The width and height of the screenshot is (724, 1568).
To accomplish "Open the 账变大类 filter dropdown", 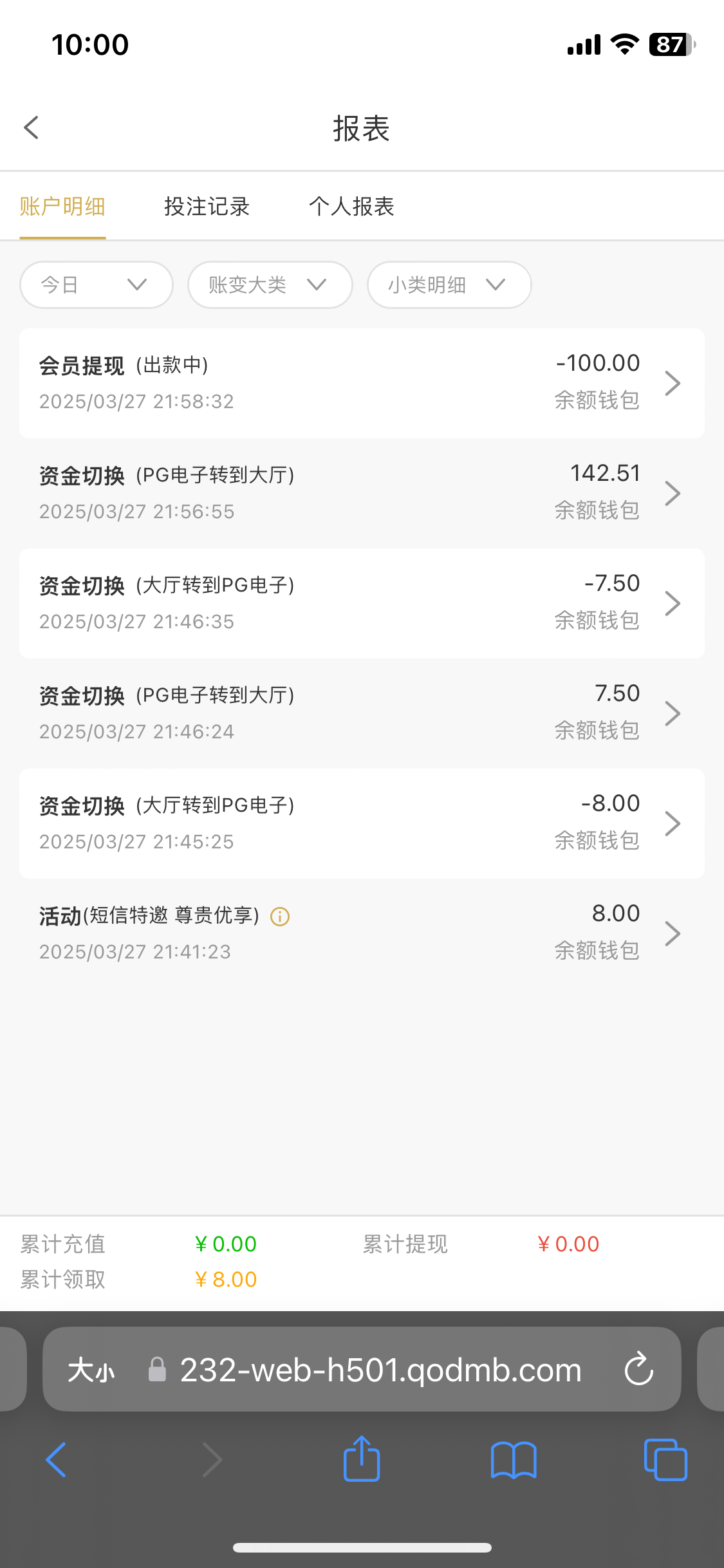I will click(270, 285).
